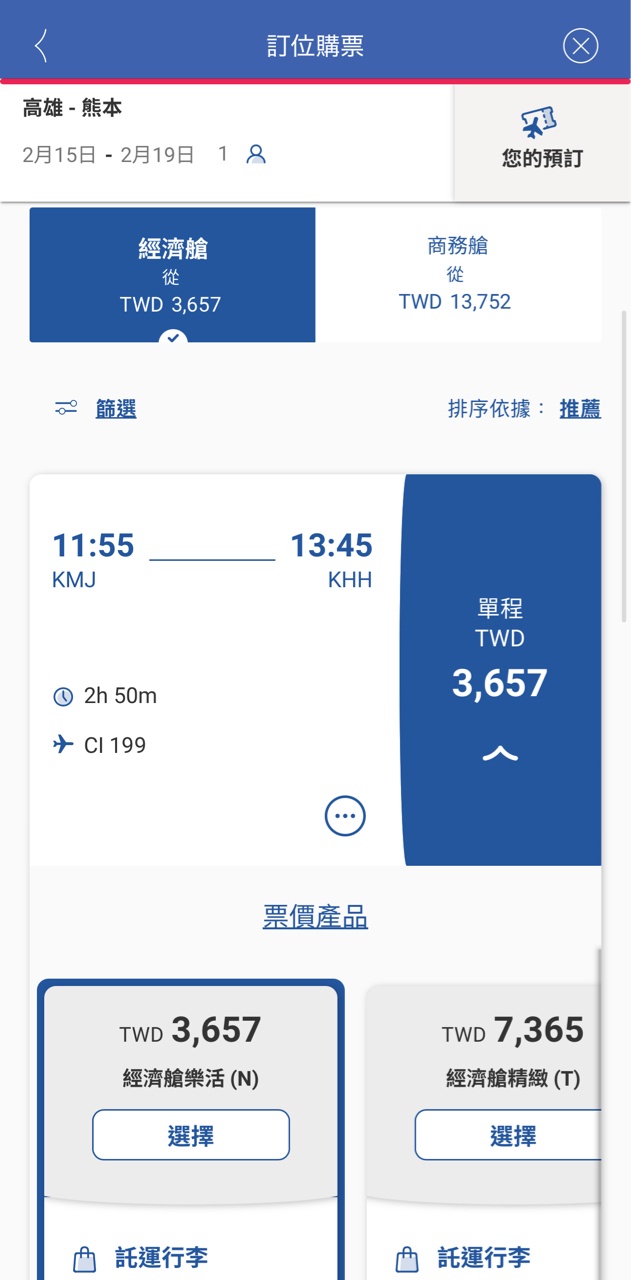Viewport: 631px width, 1280px height.
Task: Close the booking page with X
Action: pyautogui.click(x=580, y=46)
